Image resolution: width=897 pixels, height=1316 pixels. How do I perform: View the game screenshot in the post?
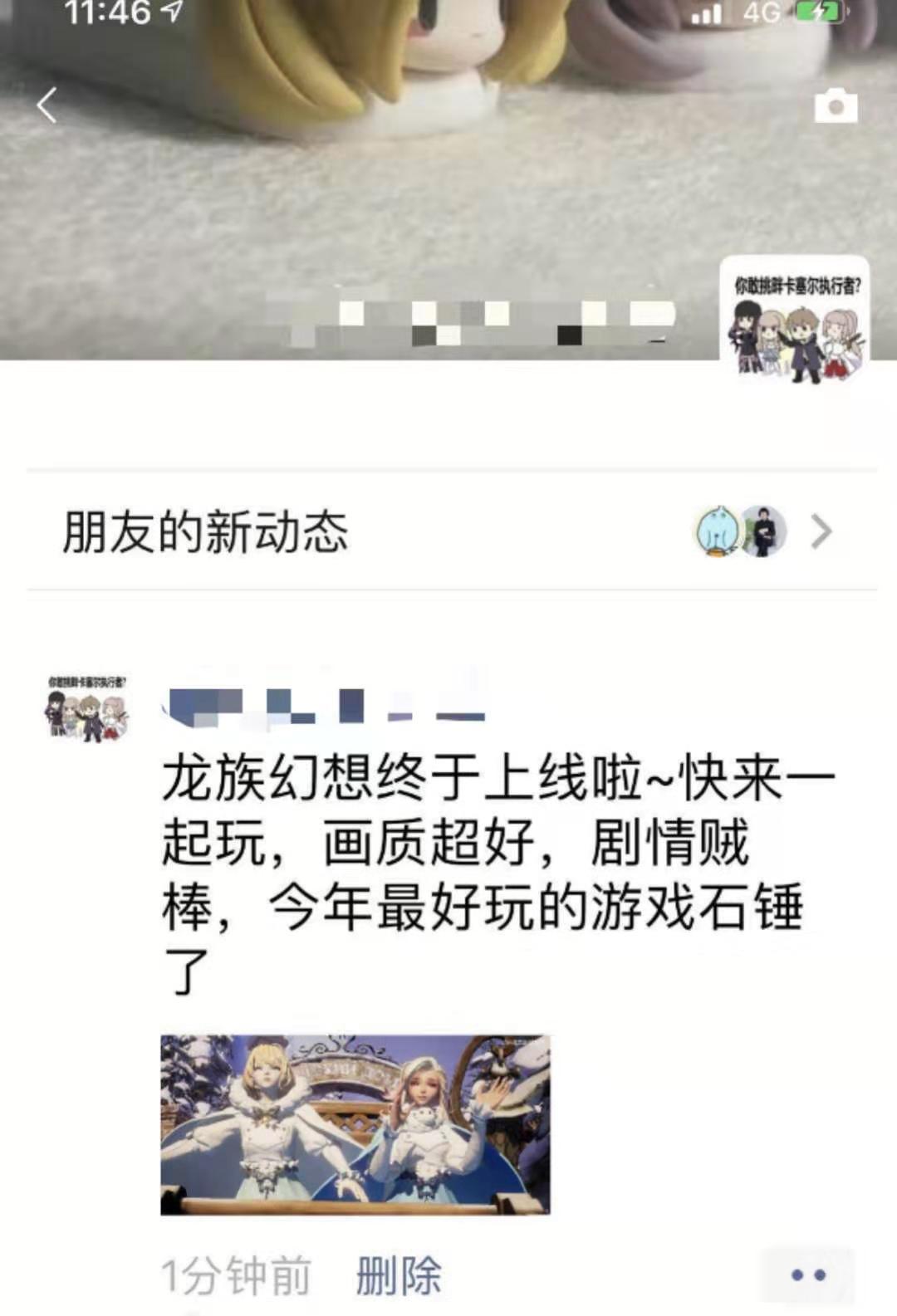(355, 1124)
